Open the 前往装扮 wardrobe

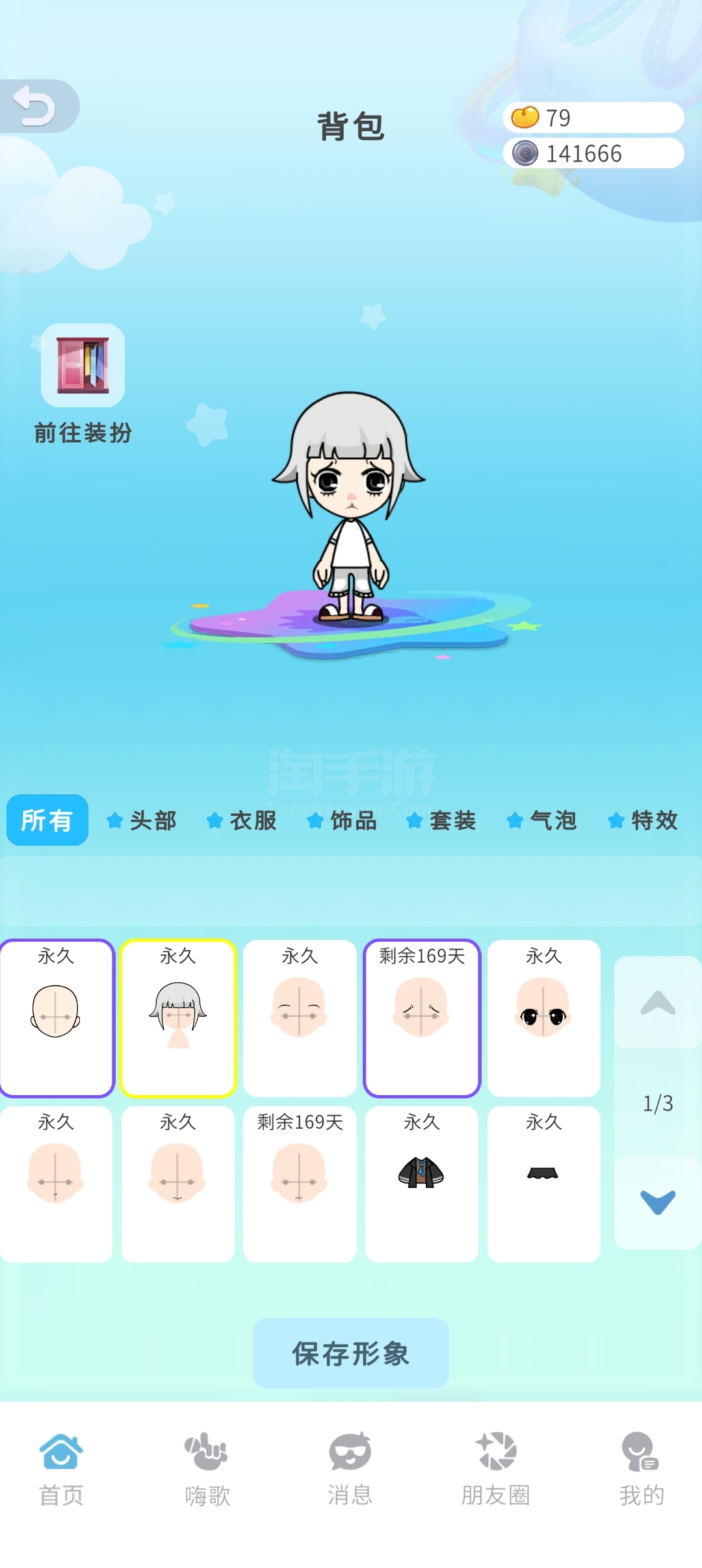(x=83, y=366)
